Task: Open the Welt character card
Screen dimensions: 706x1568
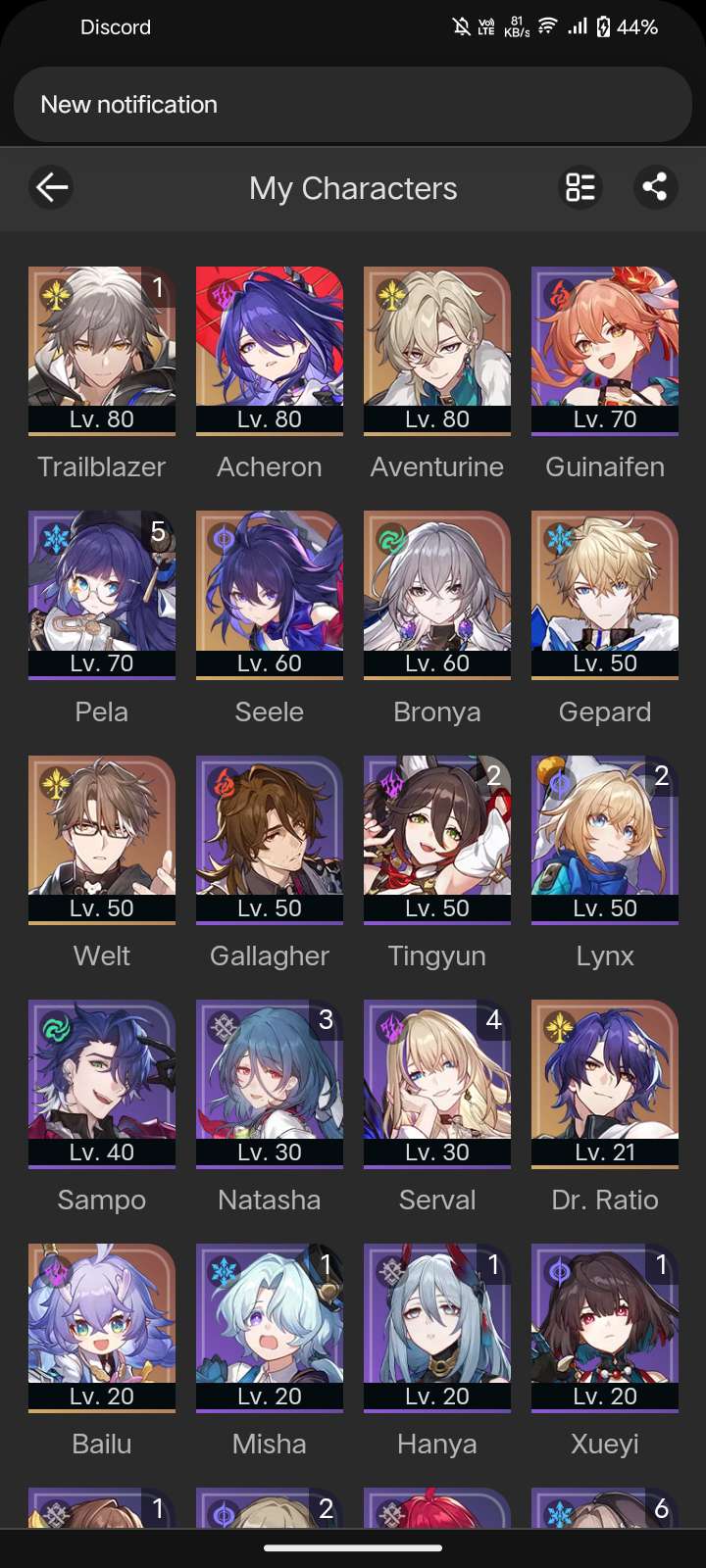Action: [x=102, y=839]
